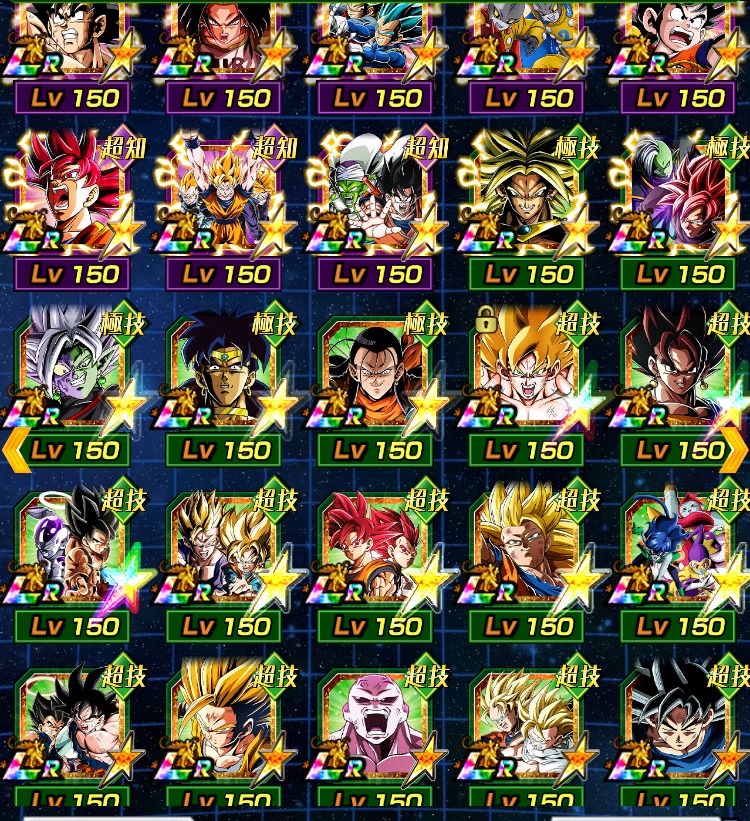Select the two red-haired Super Saiyan Gods card
Screen dimensions: 750x821
pos(376,547)
